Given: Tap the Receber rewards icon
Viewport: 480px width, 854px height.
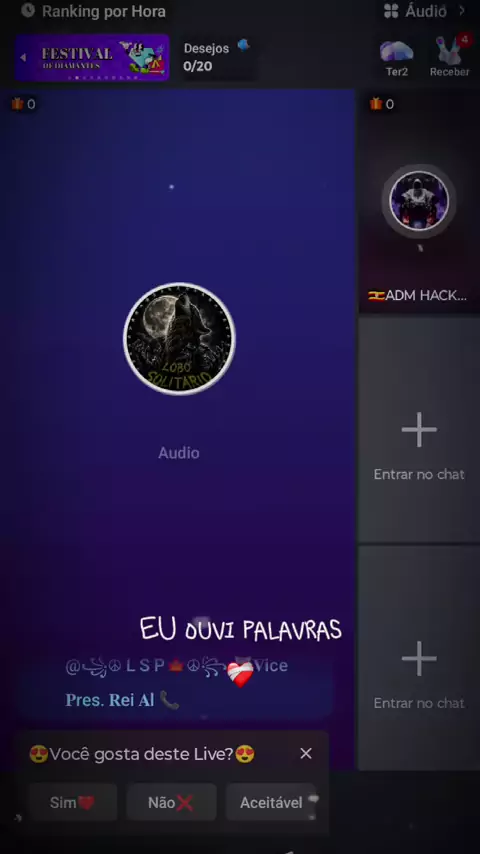Looking at the screenshot, I should pyautogui.click(x=449, y=57).
